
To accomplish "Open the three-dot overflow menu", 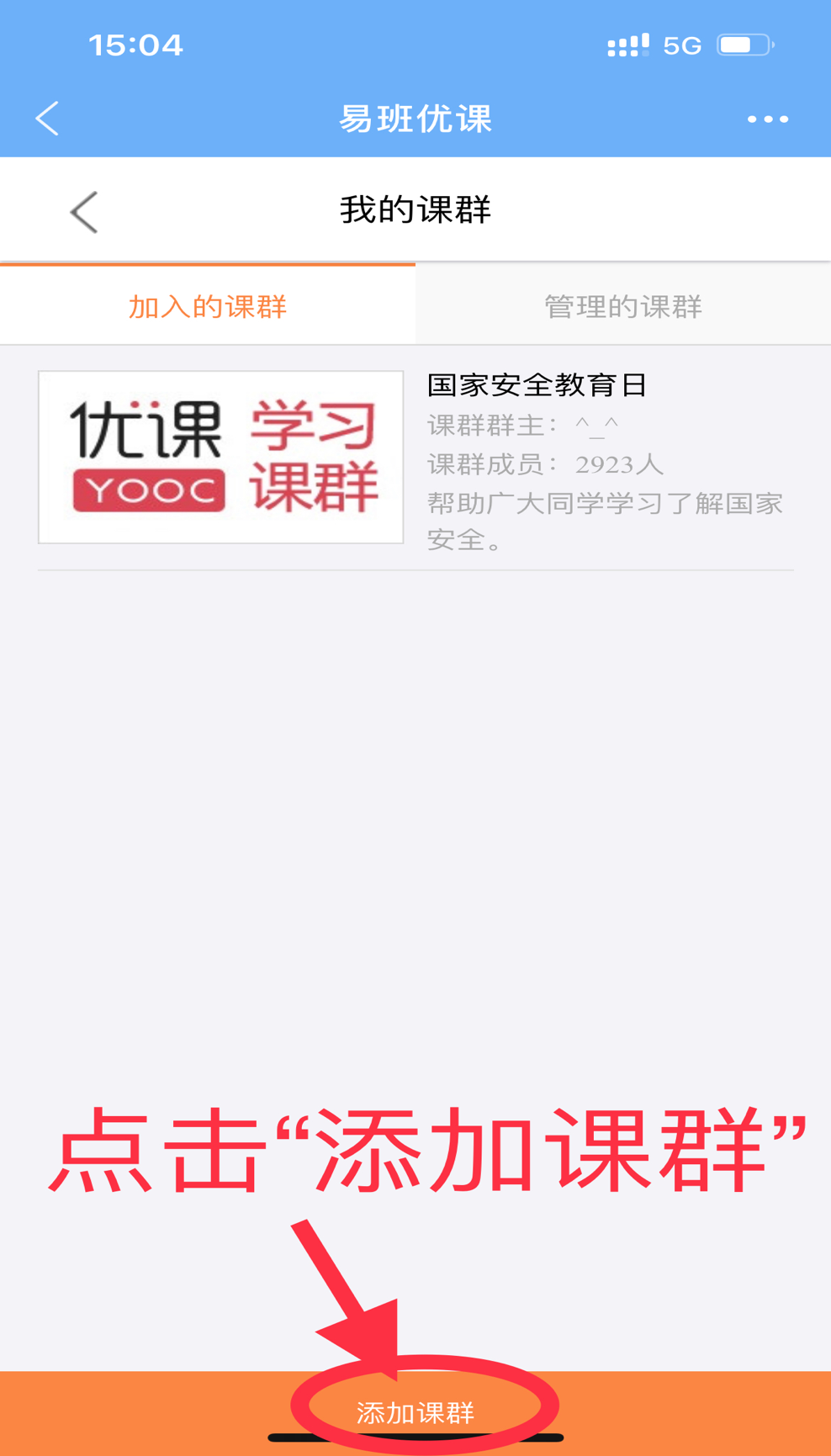I will point(767,119).
